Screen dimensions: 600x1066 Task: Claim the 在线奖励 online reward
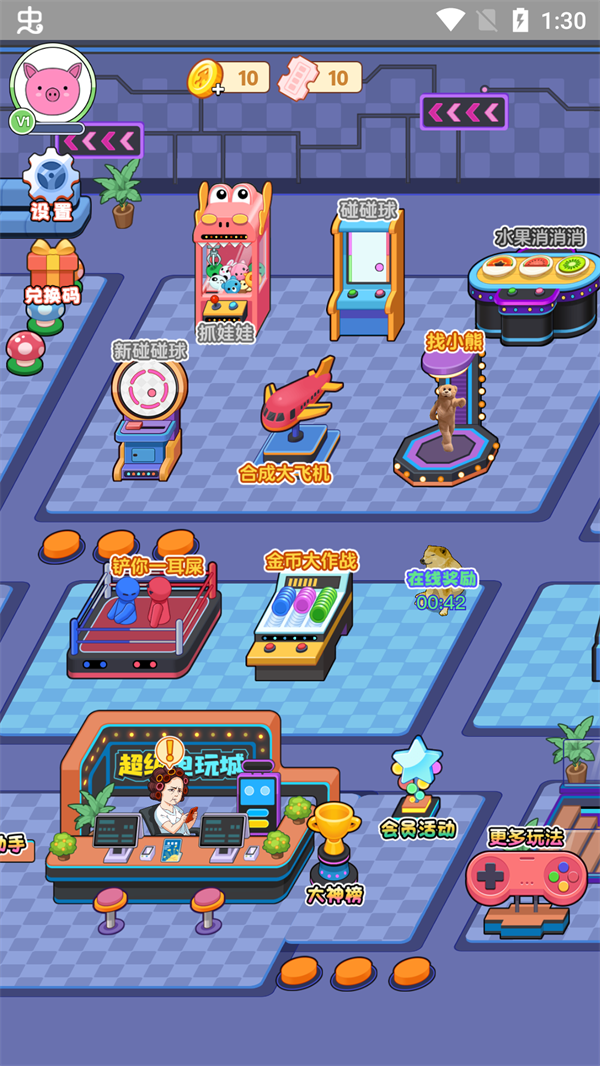coord(441,580)
